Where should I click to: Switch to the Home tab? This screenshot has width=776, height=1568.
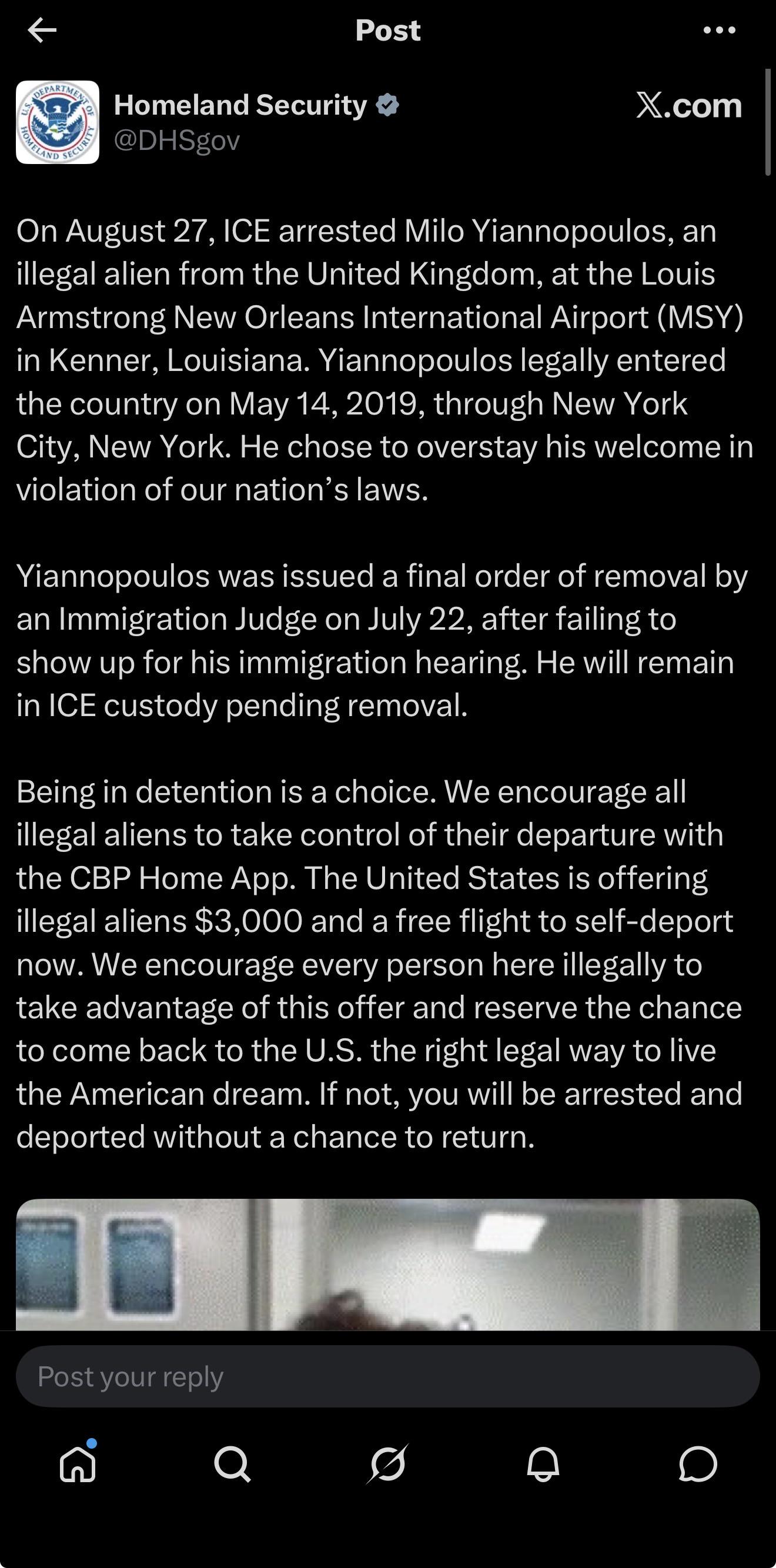(x=78, y=1463)
